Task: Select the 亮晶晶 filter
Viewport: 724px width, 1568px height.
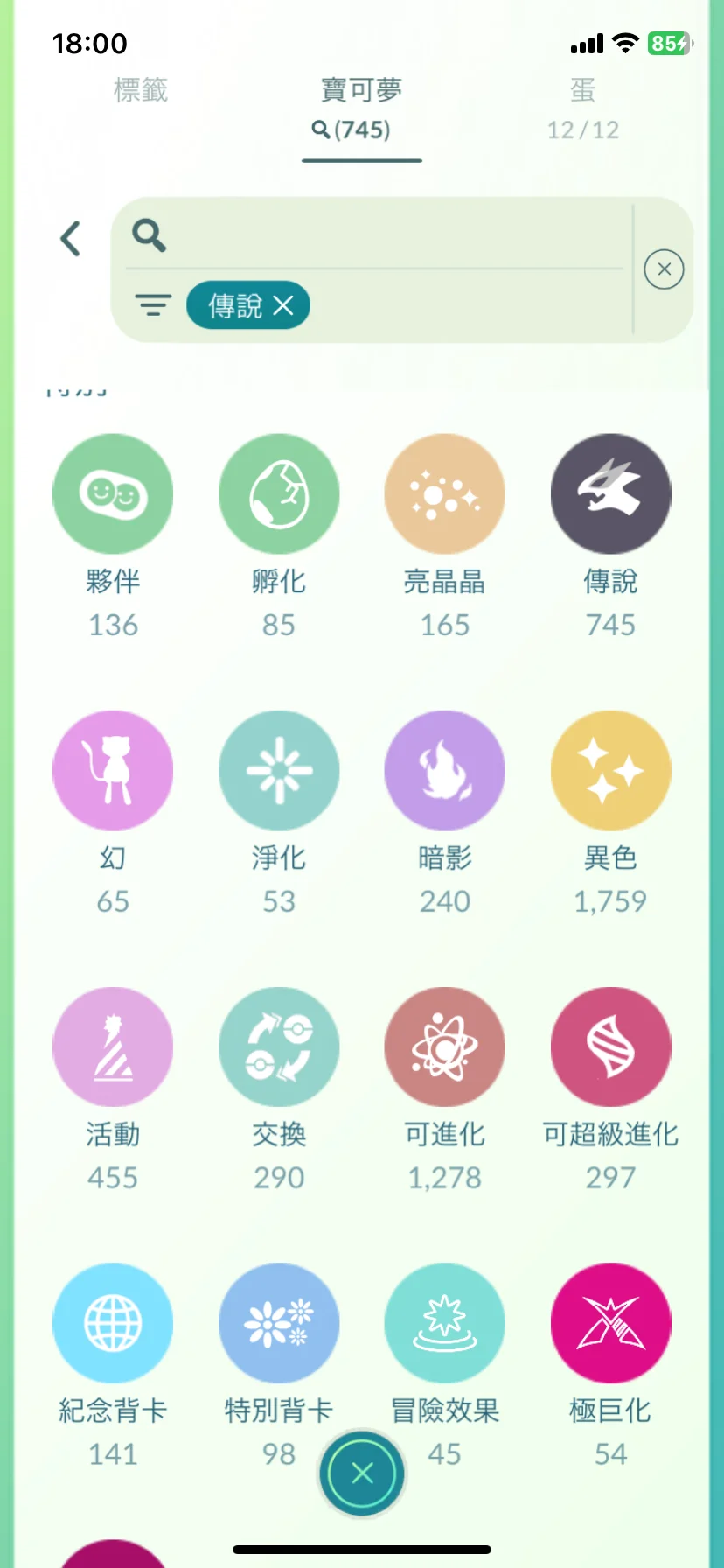Action: [444, 494]
